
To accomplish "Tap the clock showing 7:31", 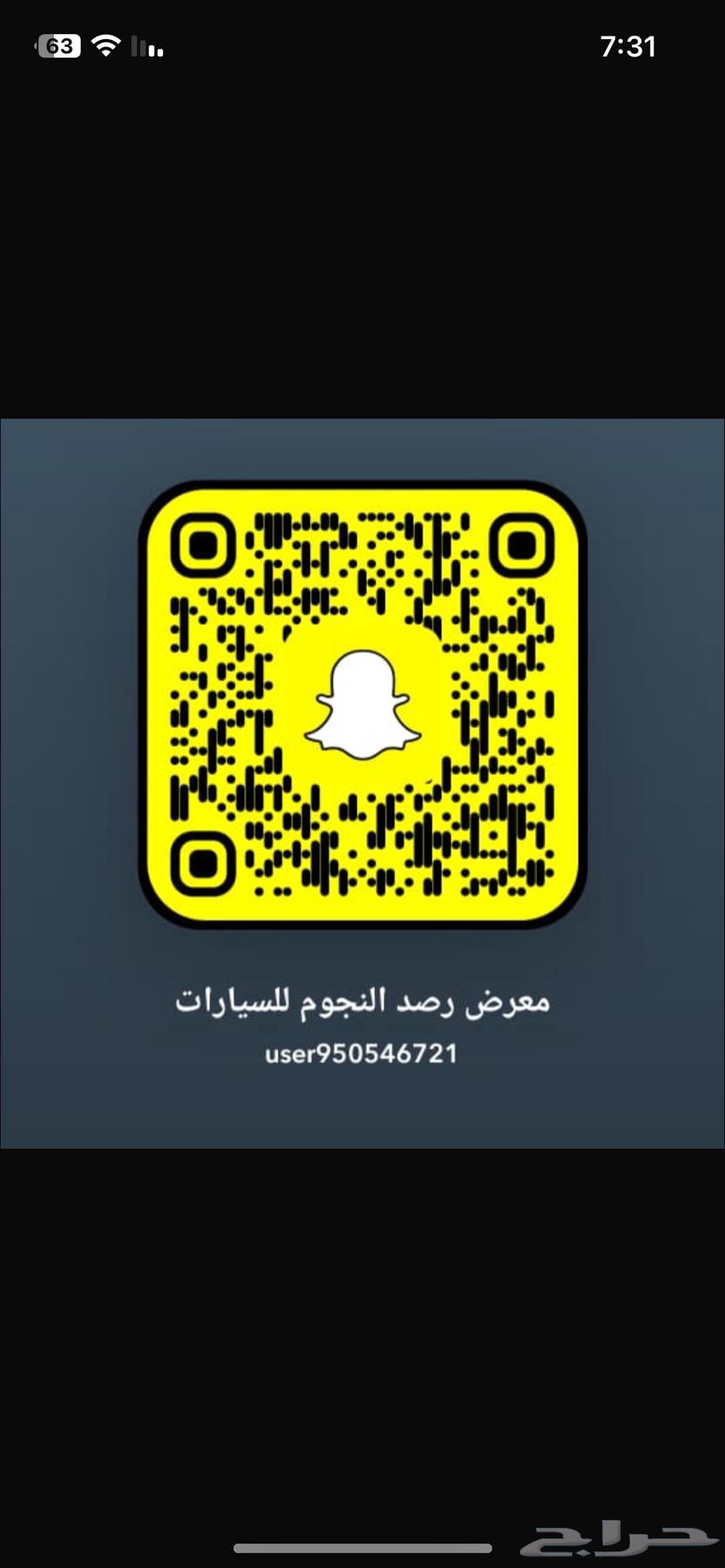I will click(629, 47).
